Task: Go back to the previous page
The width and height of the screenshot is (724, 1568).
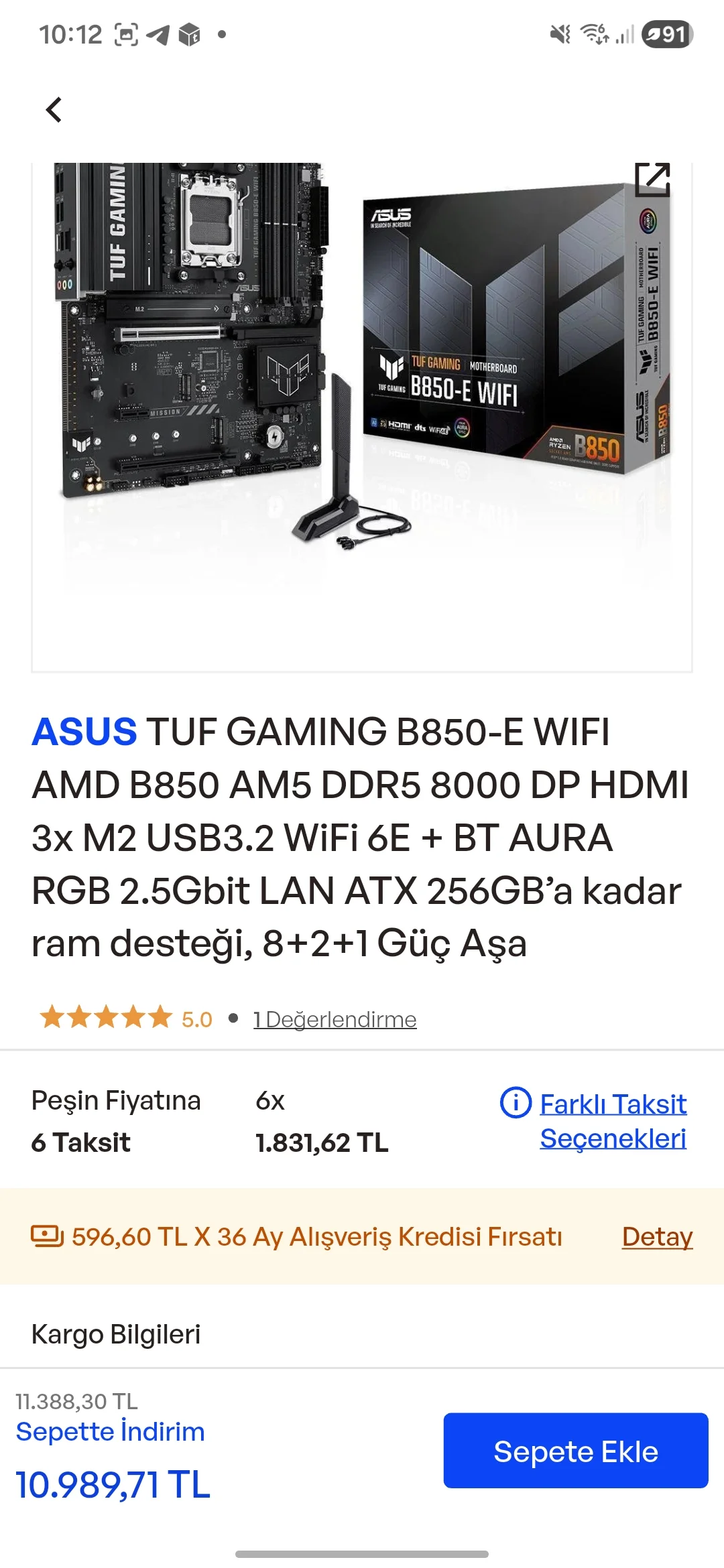Action: coord(54,110)
